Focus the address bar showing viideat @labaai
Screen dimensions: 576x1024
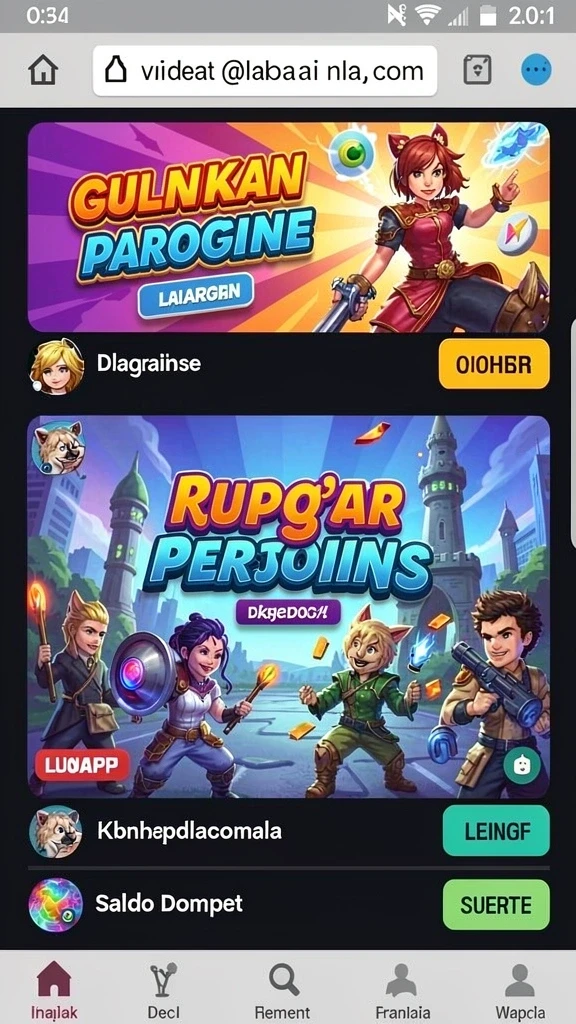pos(265,71)
